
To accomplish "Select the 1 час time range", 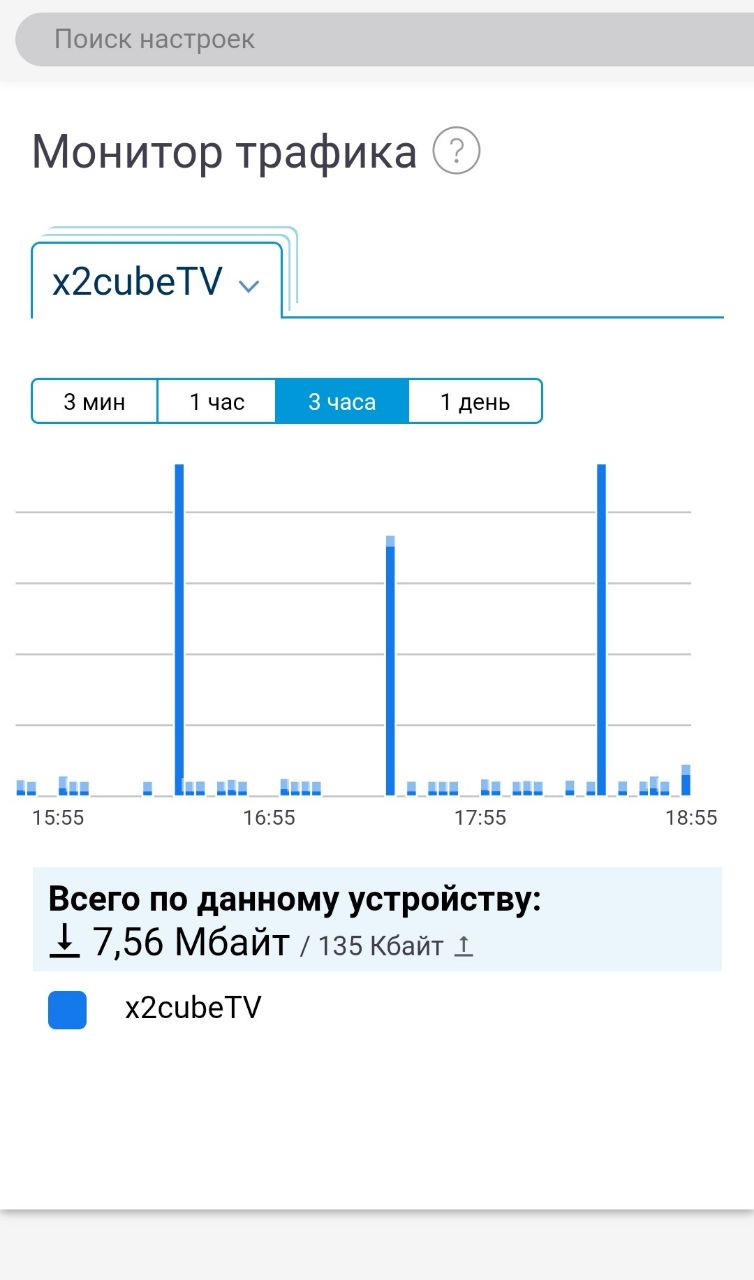I will click(217, 402).
